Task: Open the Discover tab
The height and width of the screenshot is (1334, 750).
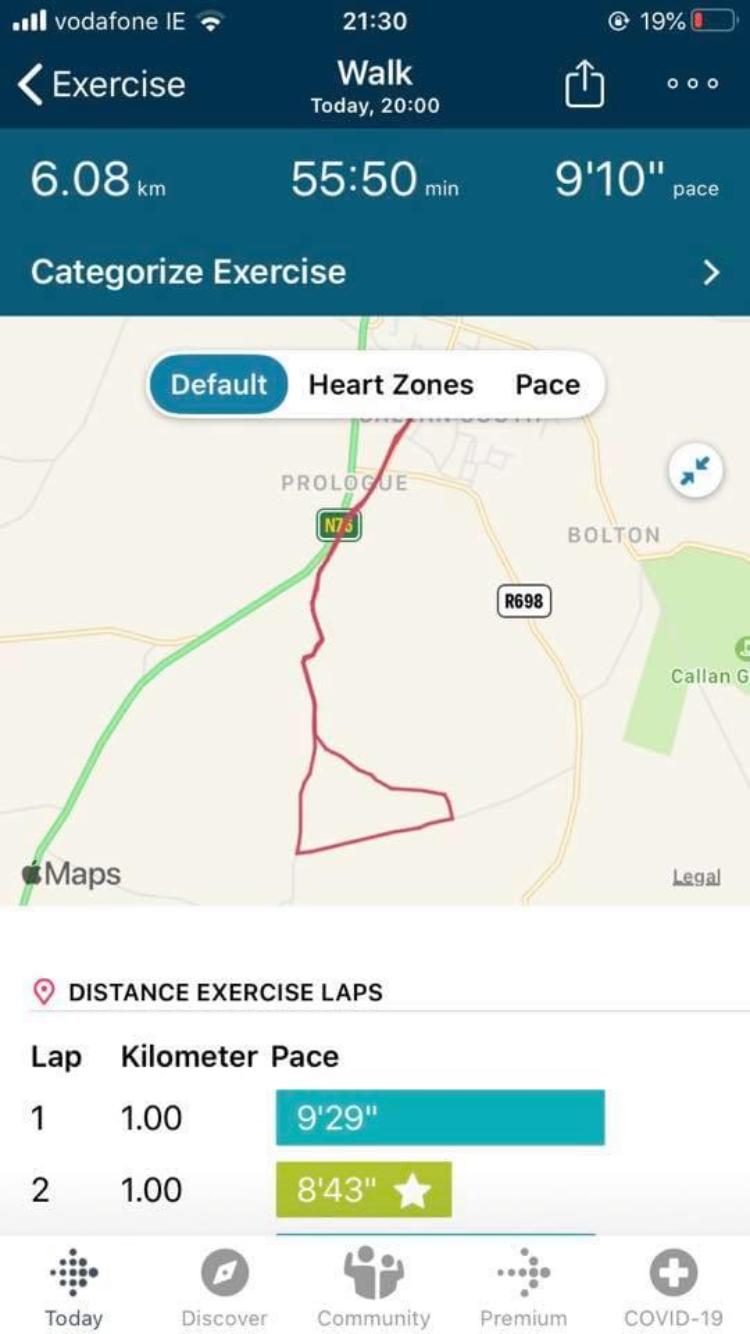Action: (x=224, y=1287)
